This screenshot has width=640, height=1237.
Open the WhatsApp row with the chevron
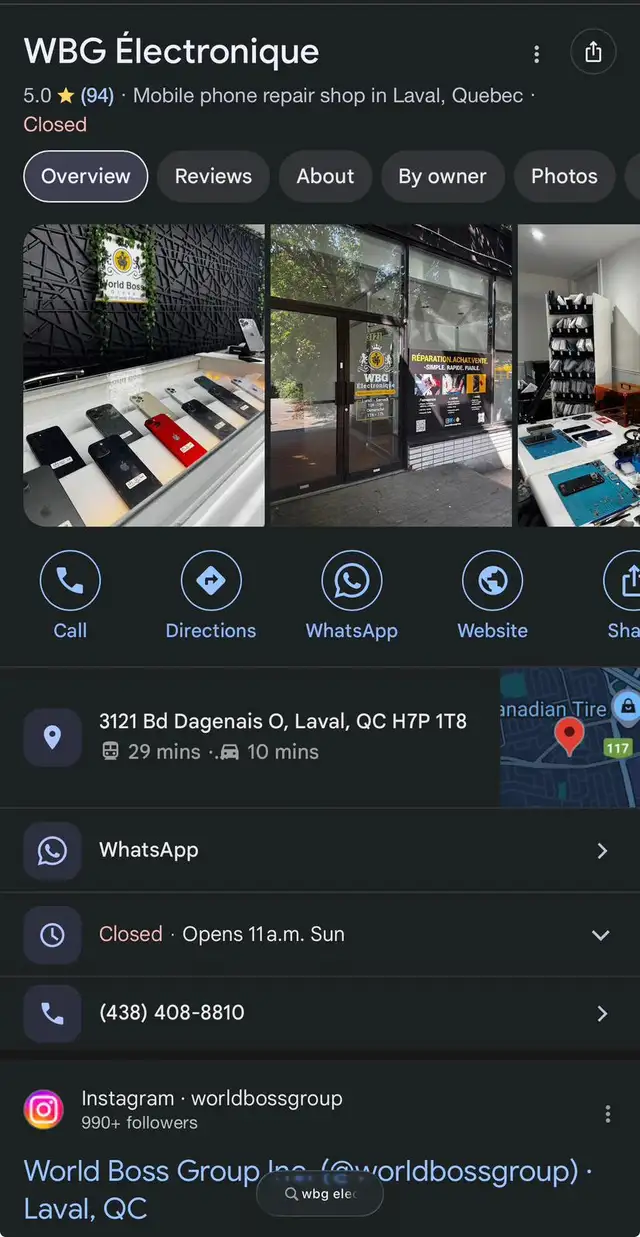[320, 850]
